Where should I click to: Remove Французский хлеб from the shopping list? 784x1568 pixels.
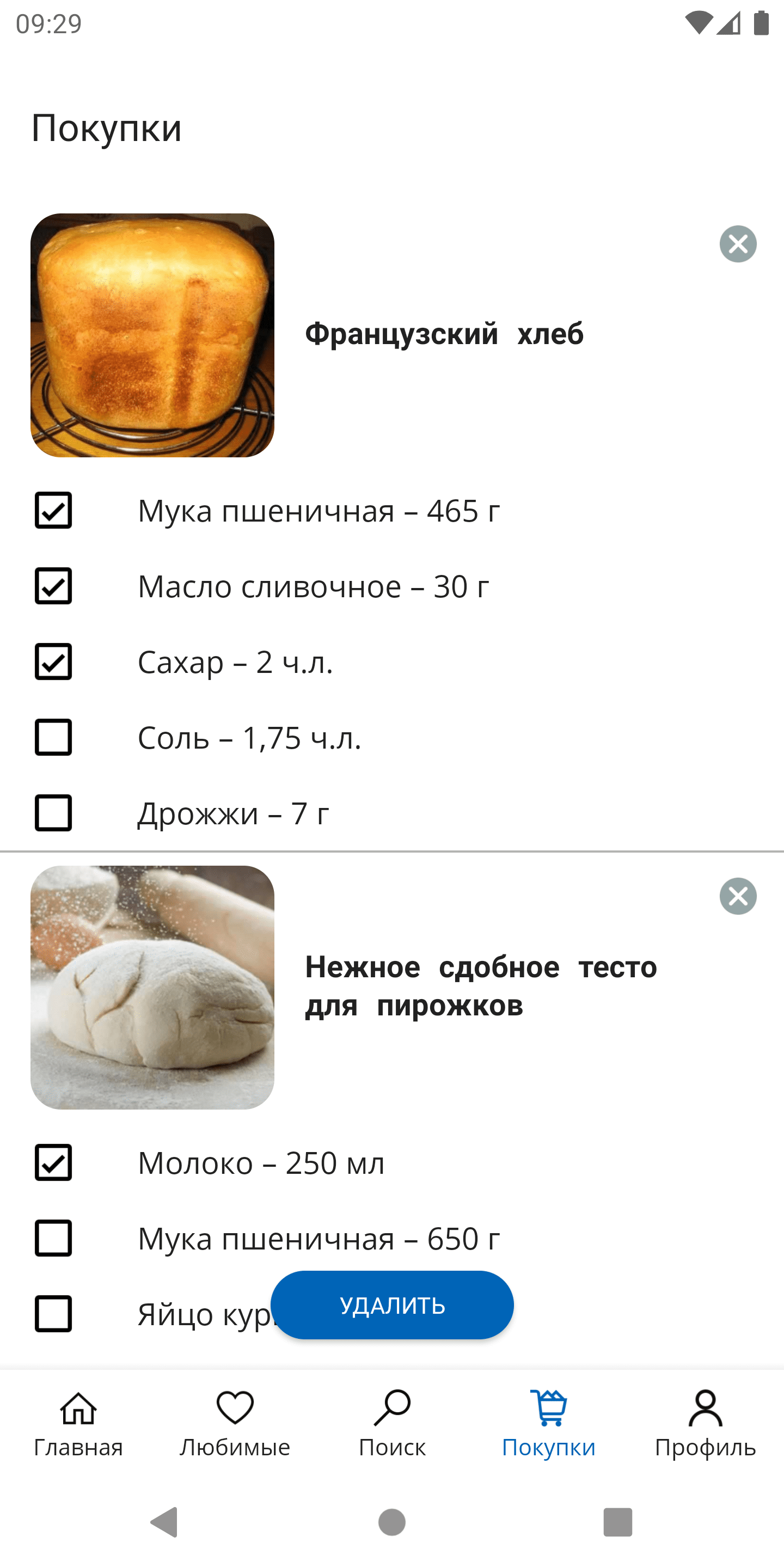coord(738,244)
